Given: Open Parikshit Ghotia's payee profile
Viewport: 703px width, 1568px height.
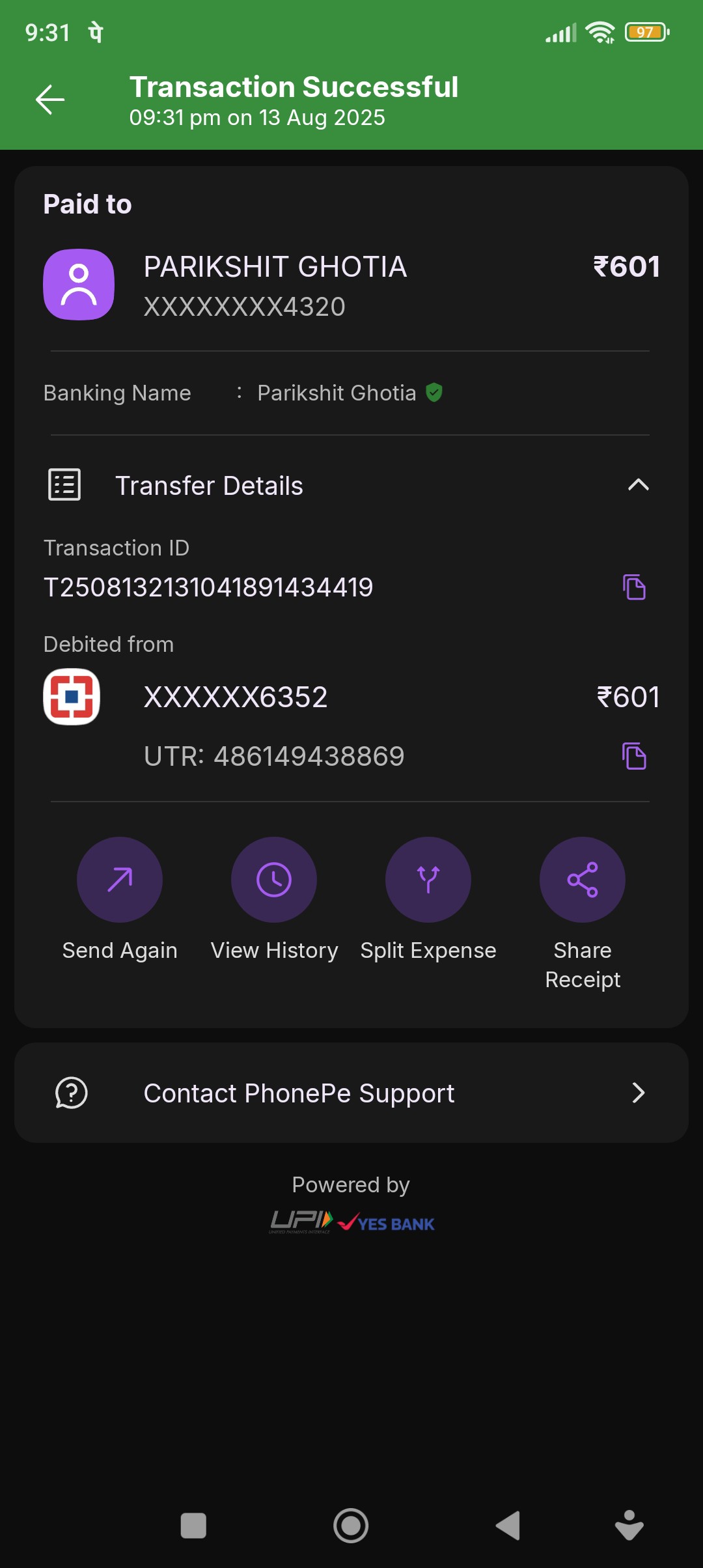Looking at the screenshot, I should 79,285.
